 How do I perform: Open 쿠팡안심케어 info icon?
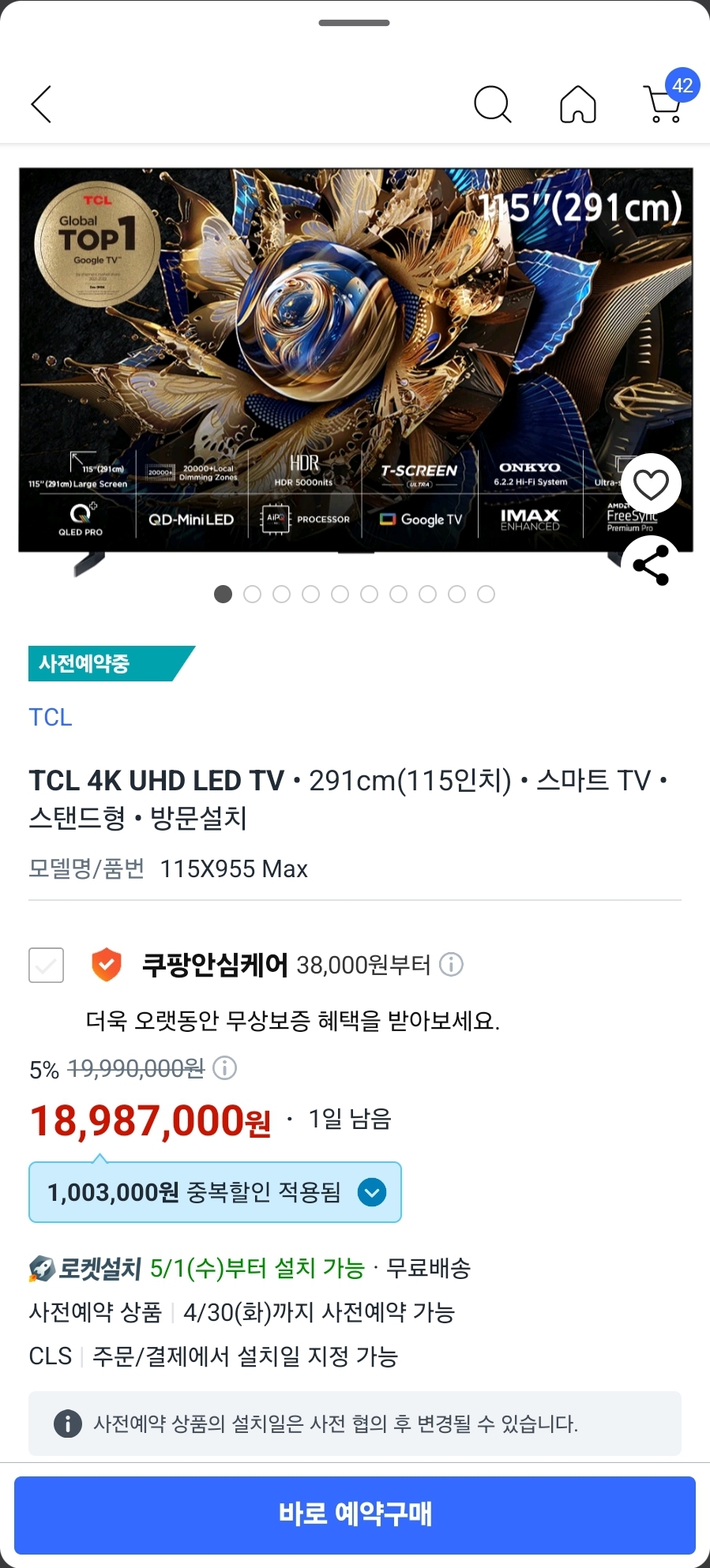click(x=453, y=965)
